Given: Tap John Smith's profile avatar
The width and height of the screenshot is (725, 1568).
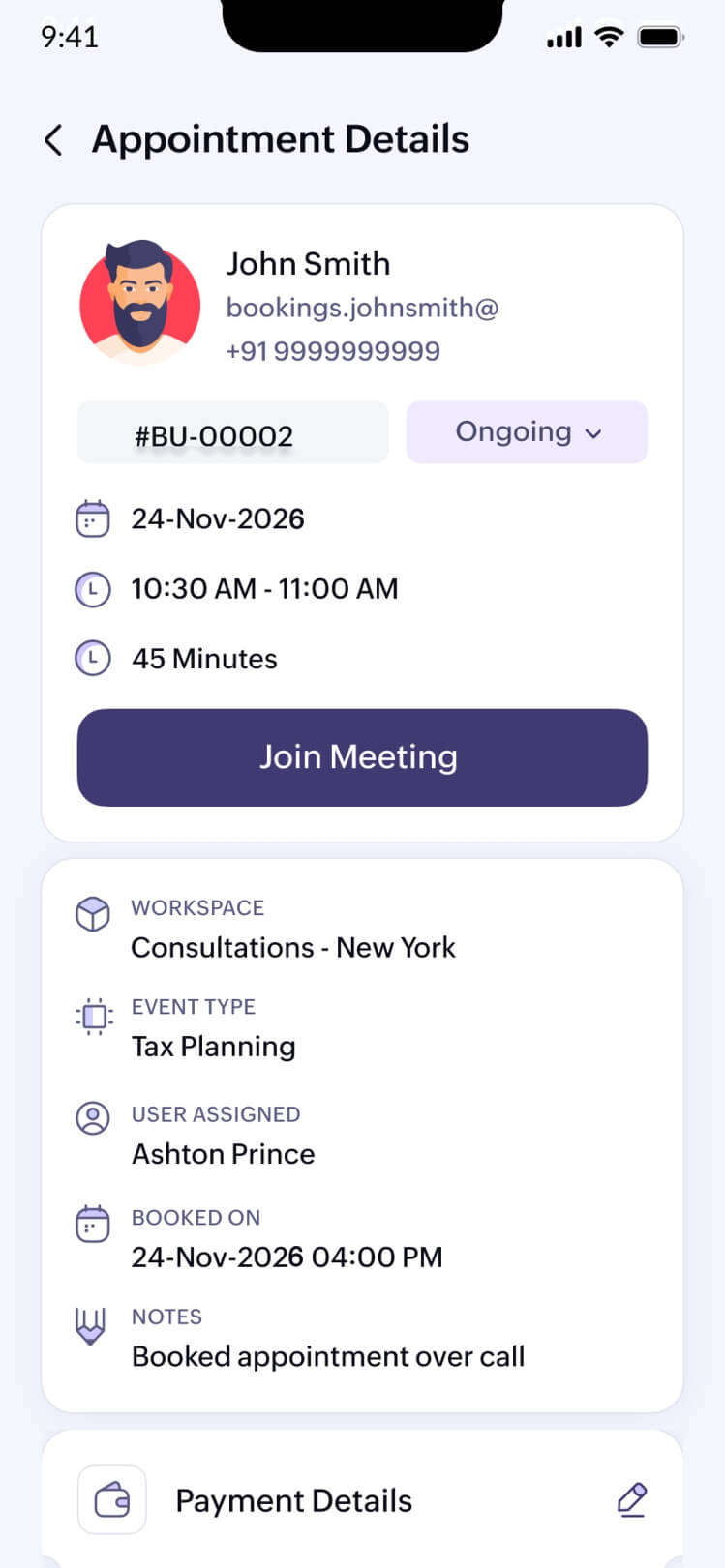Looking at the screenshot, I should pos(140,303).
